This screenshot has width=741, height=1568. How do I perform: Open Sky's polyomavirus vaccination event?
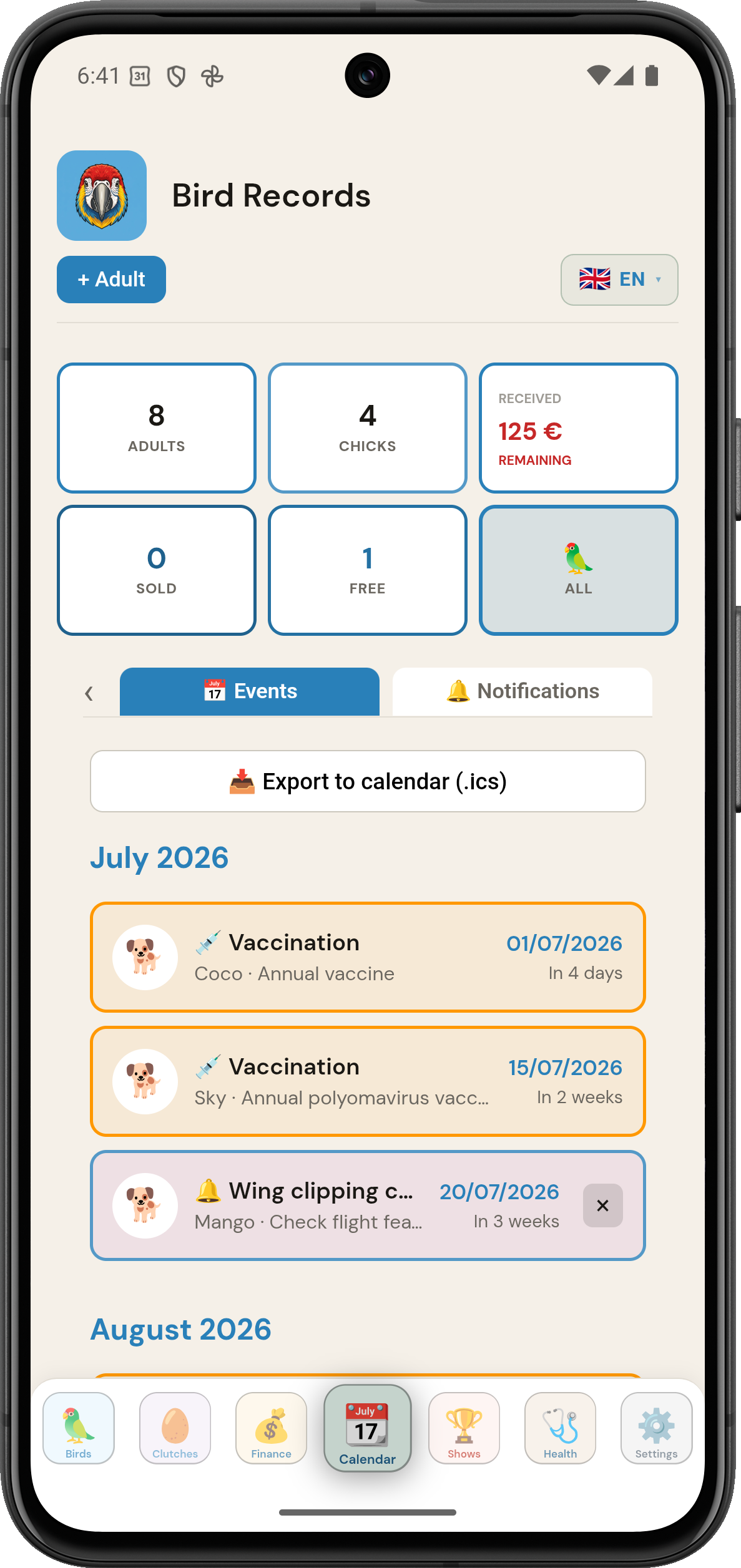368,1081
